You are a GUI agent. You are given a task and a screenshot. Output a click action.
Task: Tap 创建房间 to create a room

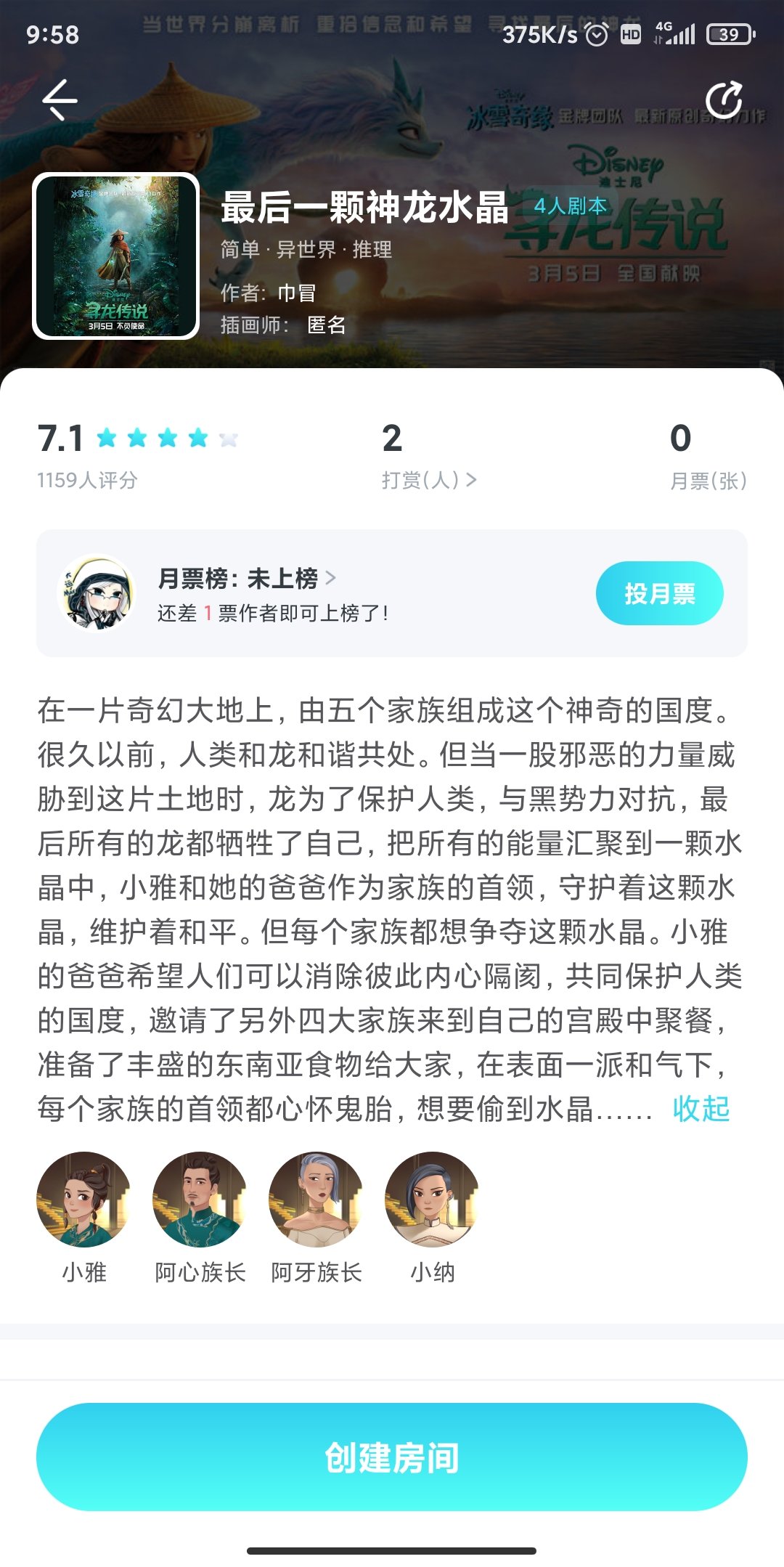(x=392, y=1457)
